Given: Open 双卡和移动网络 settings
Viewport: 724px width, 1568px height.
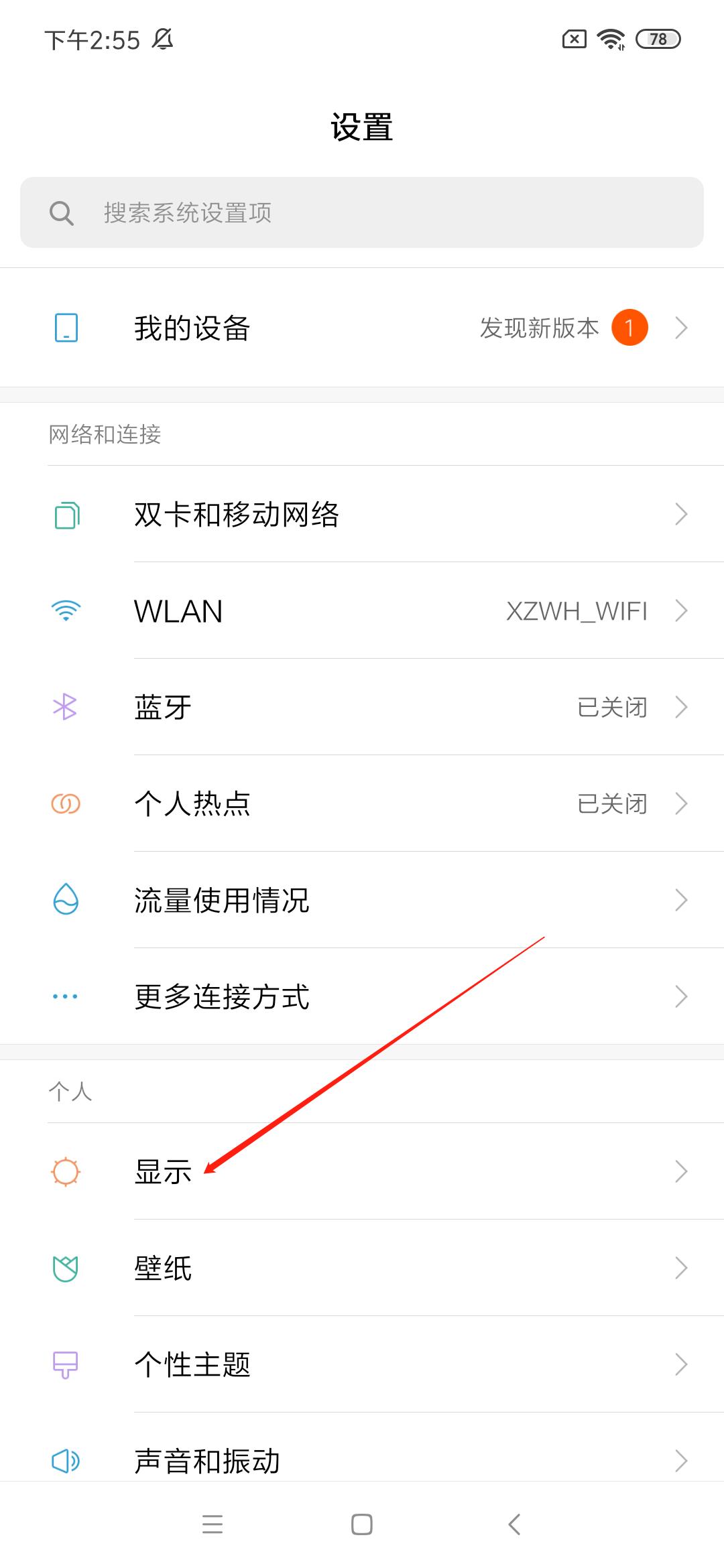Looking at the screenshot, I should 362,514.
